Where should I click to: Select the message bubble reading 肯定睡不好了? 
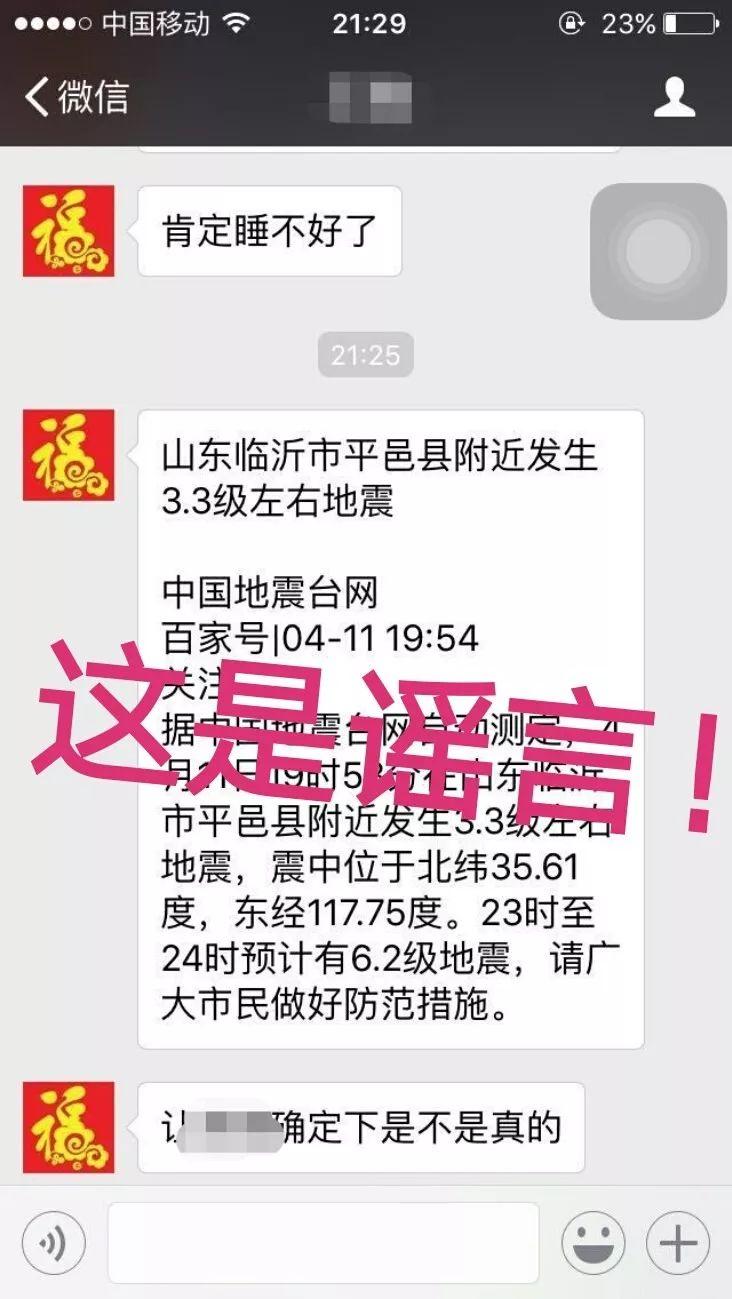coord(268,230)
